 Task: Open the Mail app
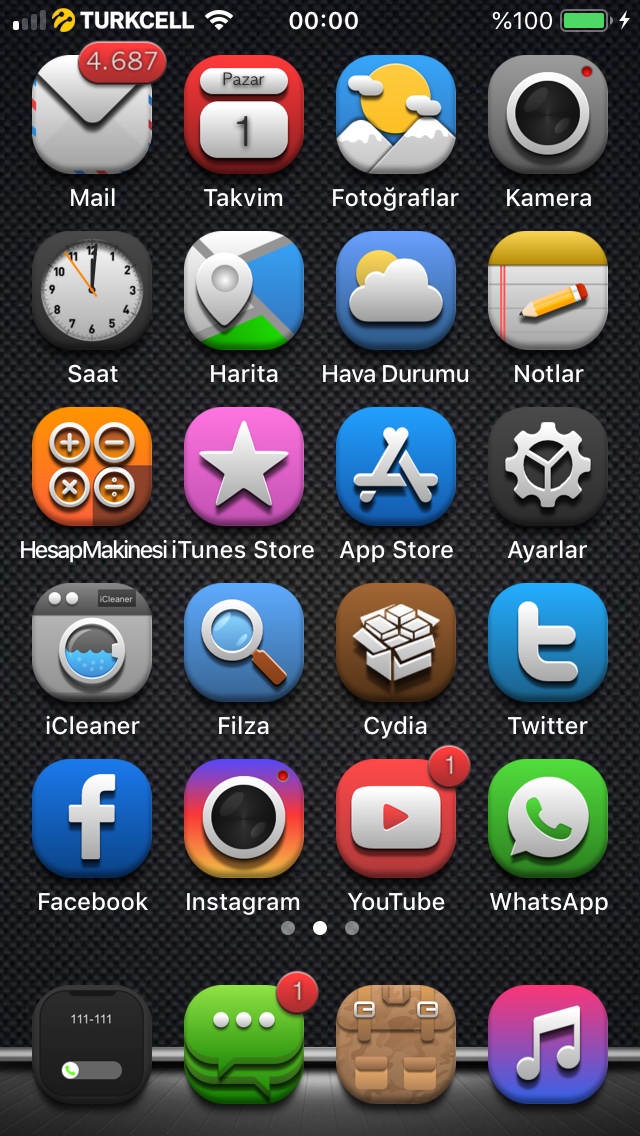92,115
